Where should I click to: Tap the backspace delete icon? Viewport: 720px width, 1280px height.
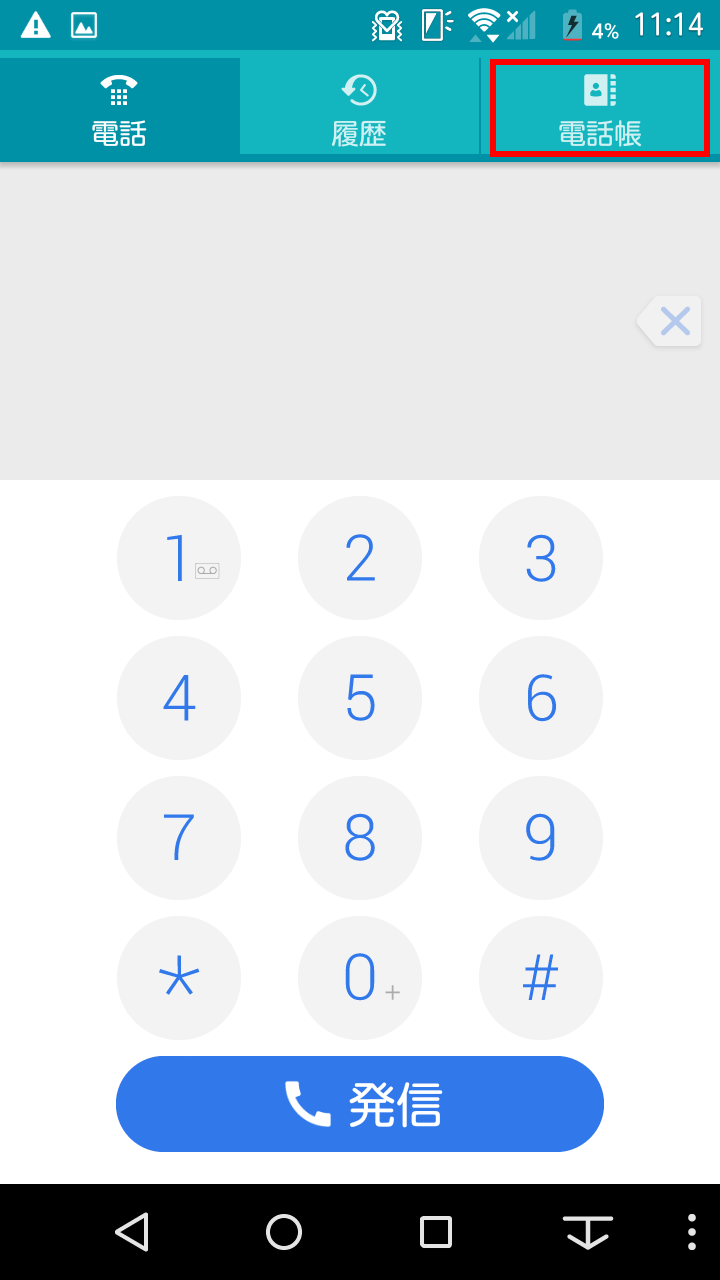(669, 322)
